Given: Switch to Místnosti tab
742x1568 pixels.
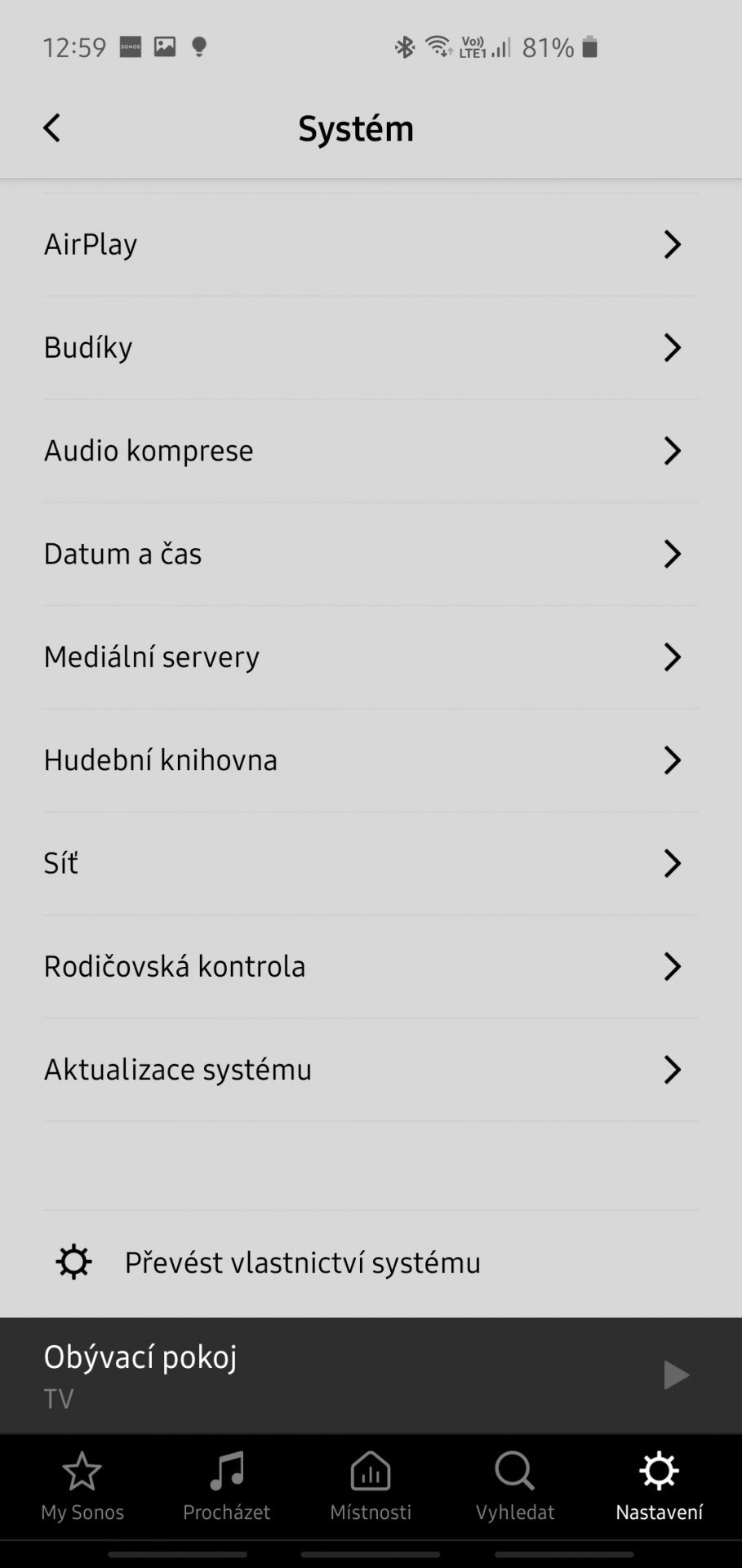Looking at the screenshot, I should point(371,1488).
